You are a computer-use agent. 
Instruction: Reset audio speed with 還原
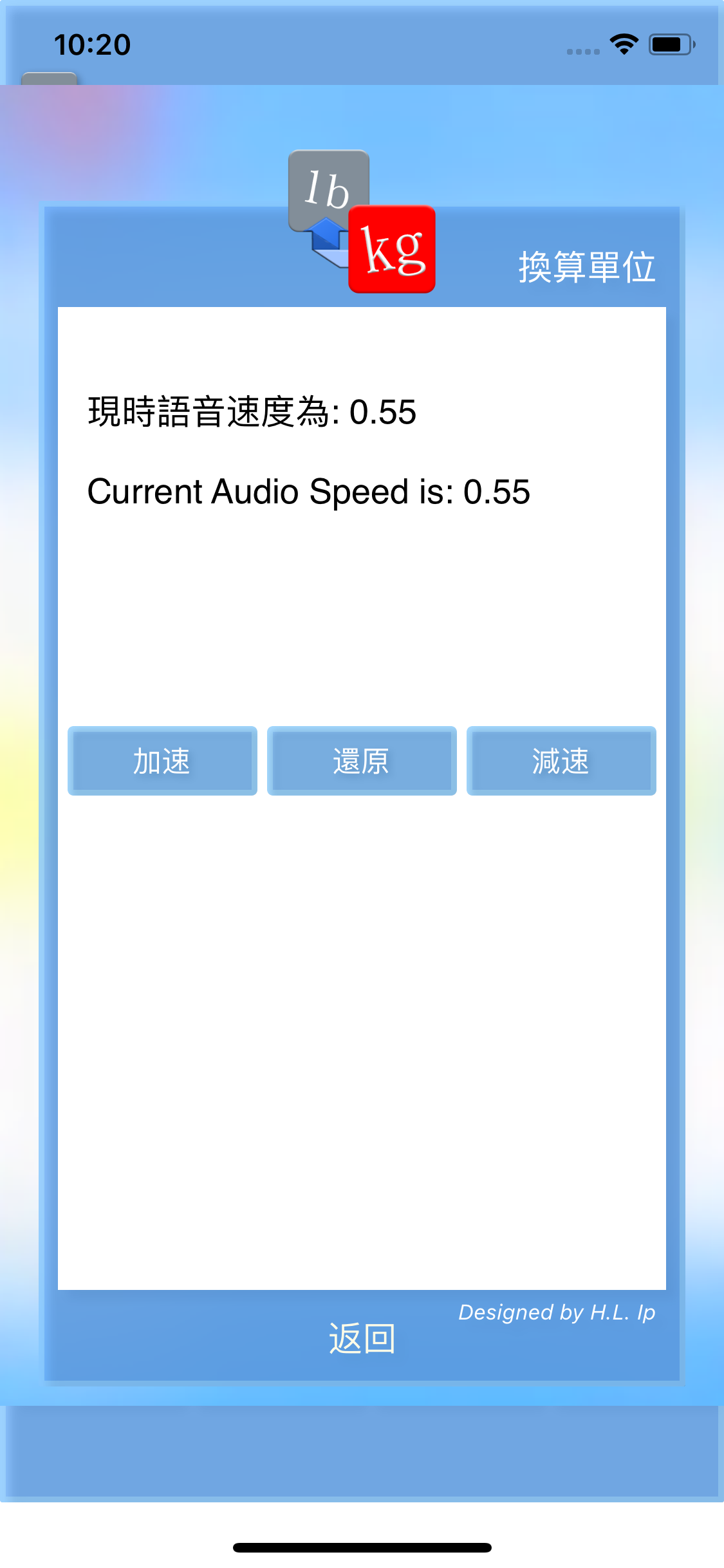[362, 761]
